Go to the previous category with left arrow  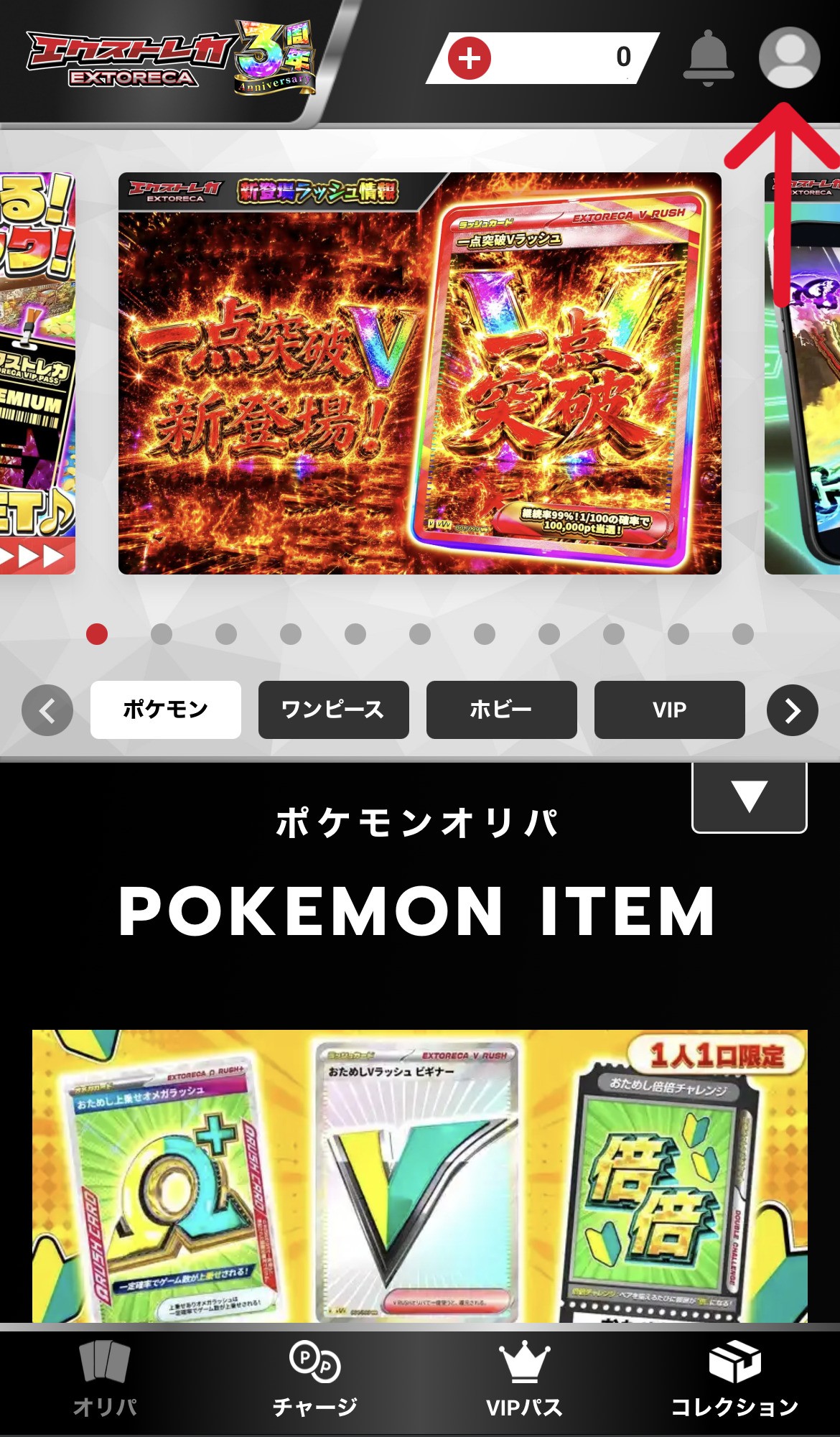click(x=47, y=710)
